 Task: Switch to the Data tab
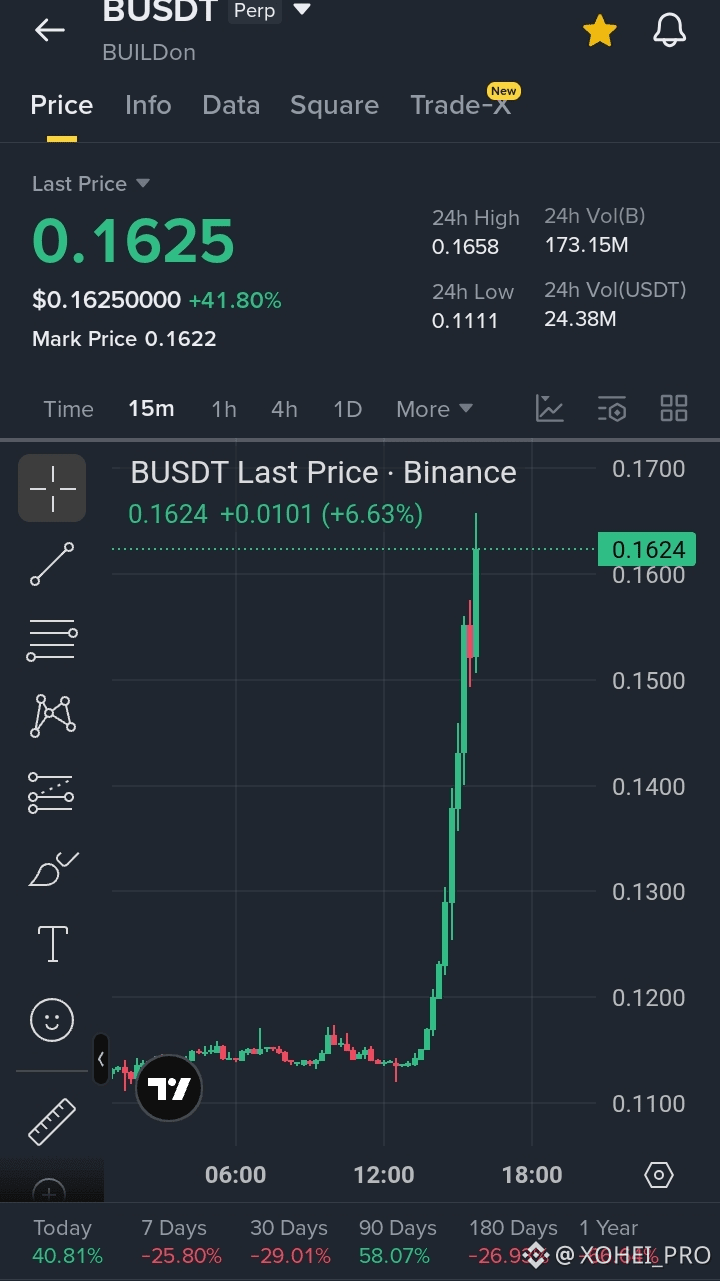tap(231, 105)
